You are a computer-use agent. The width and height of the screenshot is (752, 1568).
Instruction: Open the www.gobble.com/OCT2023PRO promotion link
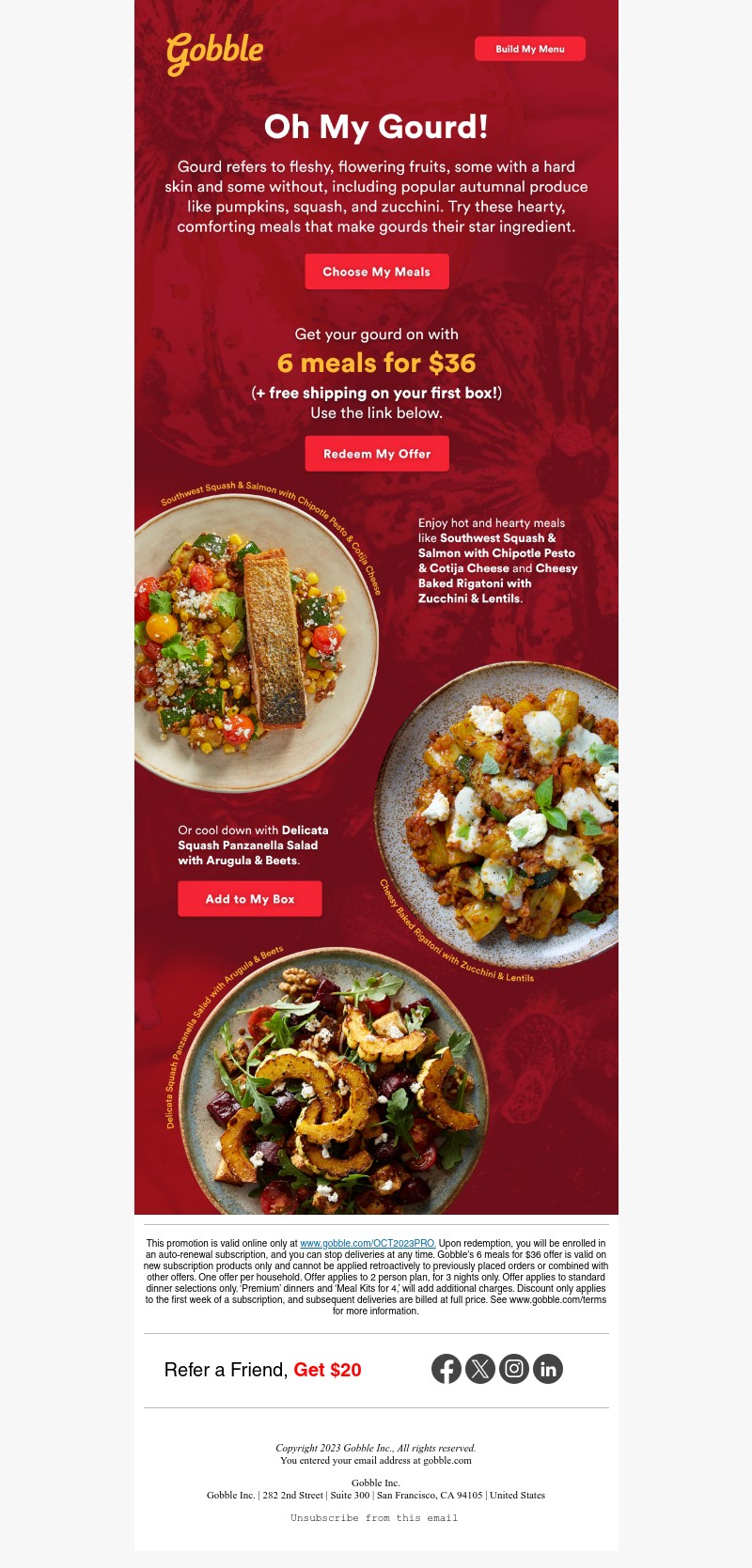(368, 1243)
